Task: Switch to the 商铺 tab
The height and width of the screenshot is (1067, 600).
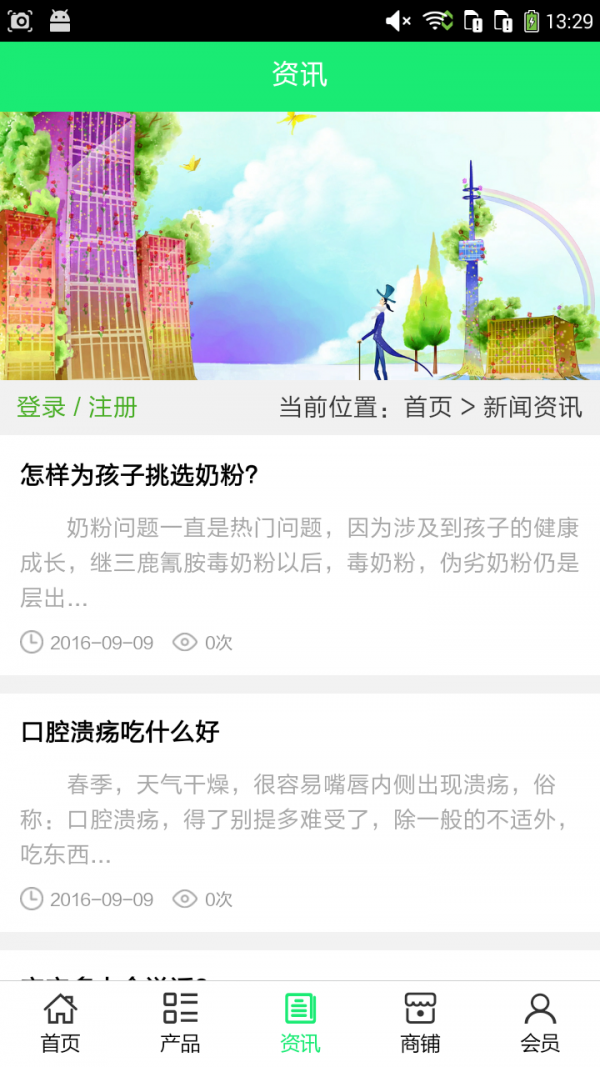Action: (x=420, y=1023)
